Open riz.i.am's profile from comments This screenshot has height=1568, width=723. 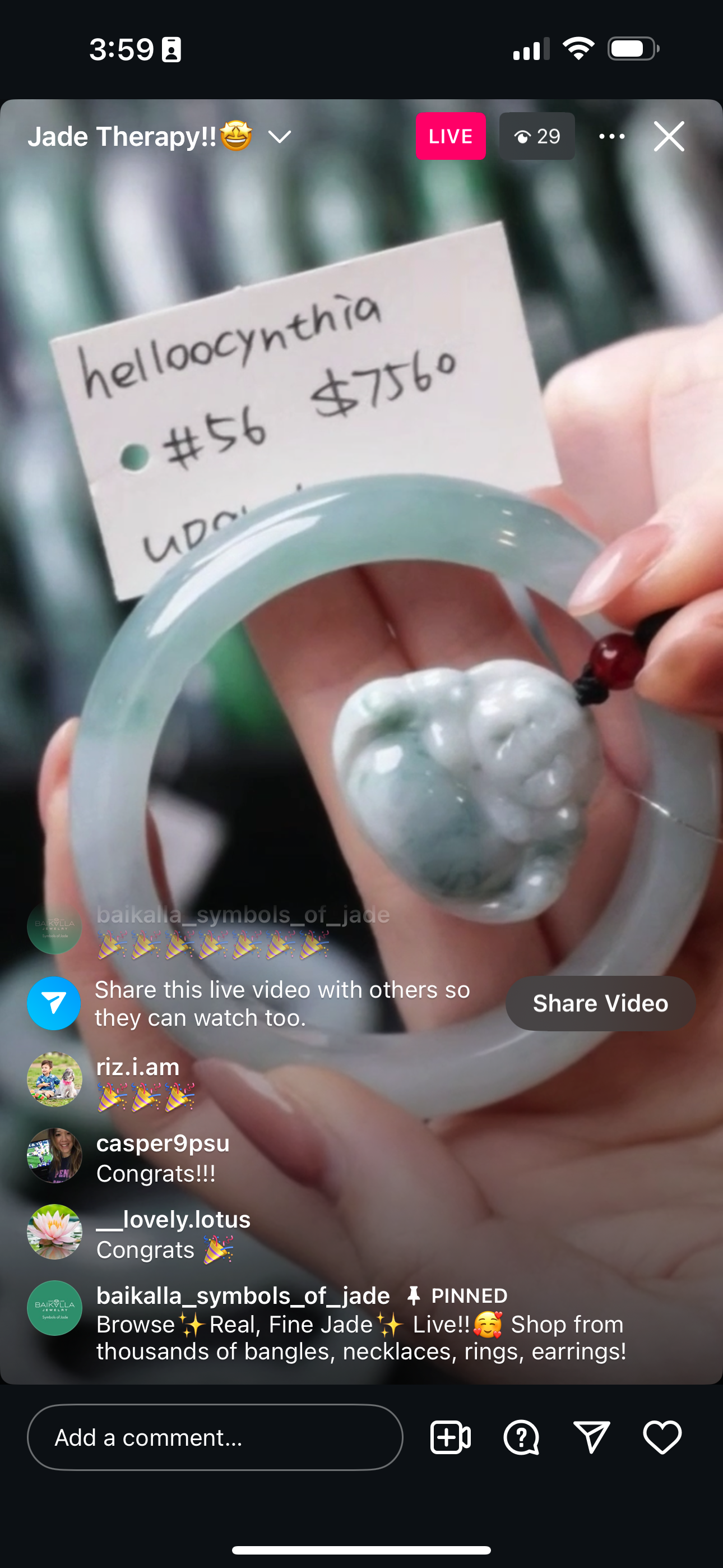(55, 1079)
